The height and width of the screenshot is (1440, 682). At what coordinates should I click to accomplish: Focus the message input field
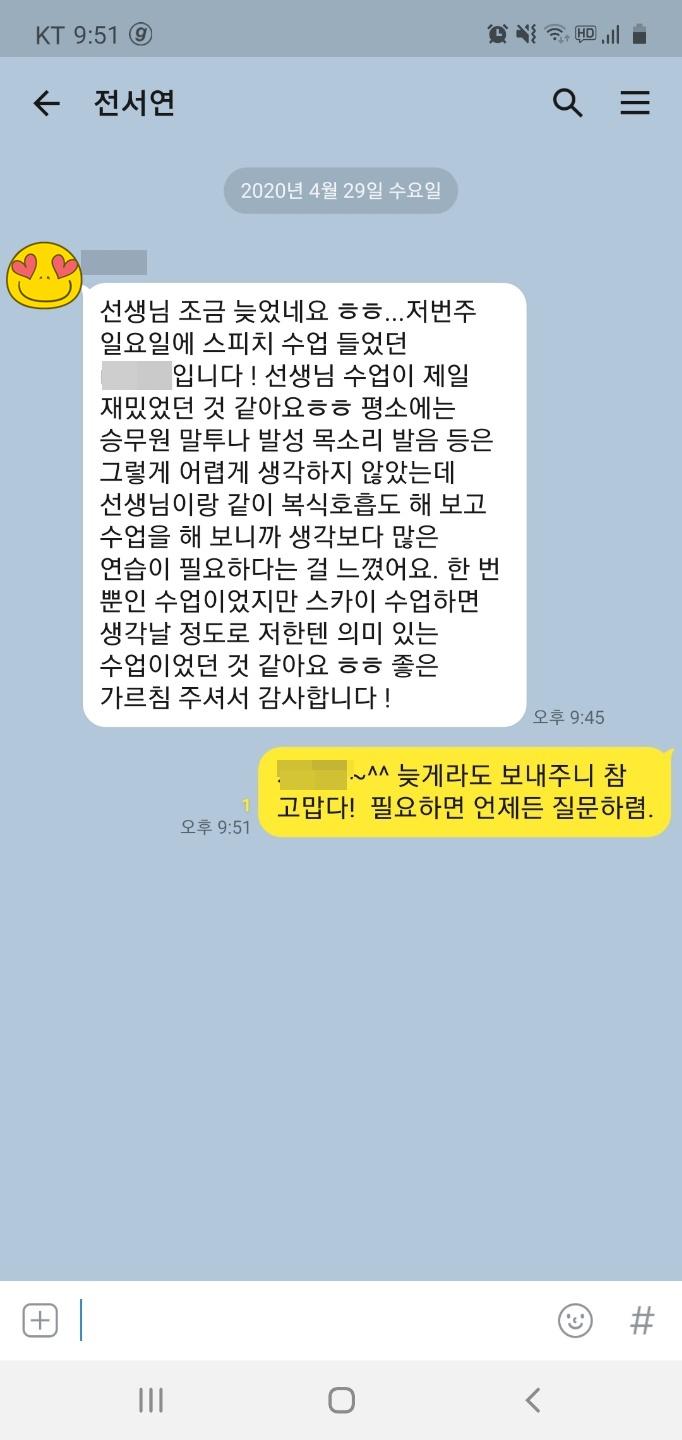point(310,1320)
